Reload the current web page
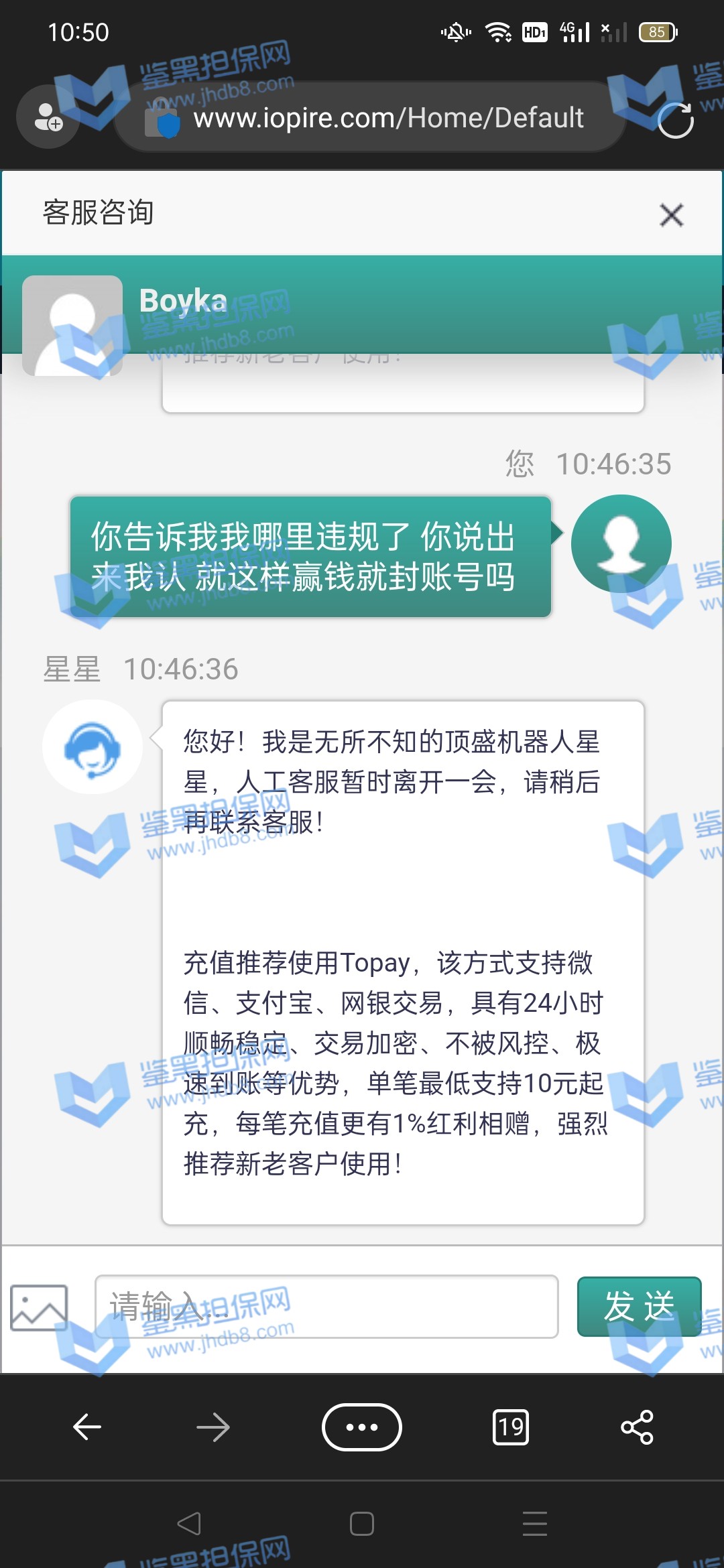Screen dimensions: 724x1568 pos(675,120)
